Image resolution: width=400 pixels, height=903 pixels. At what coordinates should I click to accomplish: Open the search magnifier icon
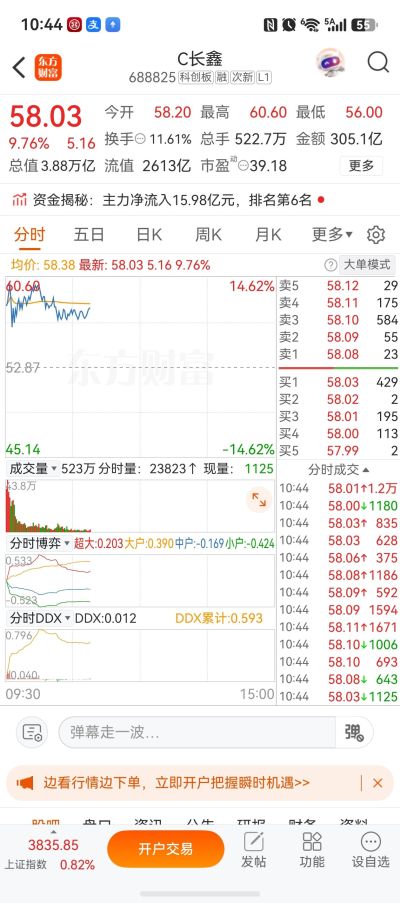(378, 62)
